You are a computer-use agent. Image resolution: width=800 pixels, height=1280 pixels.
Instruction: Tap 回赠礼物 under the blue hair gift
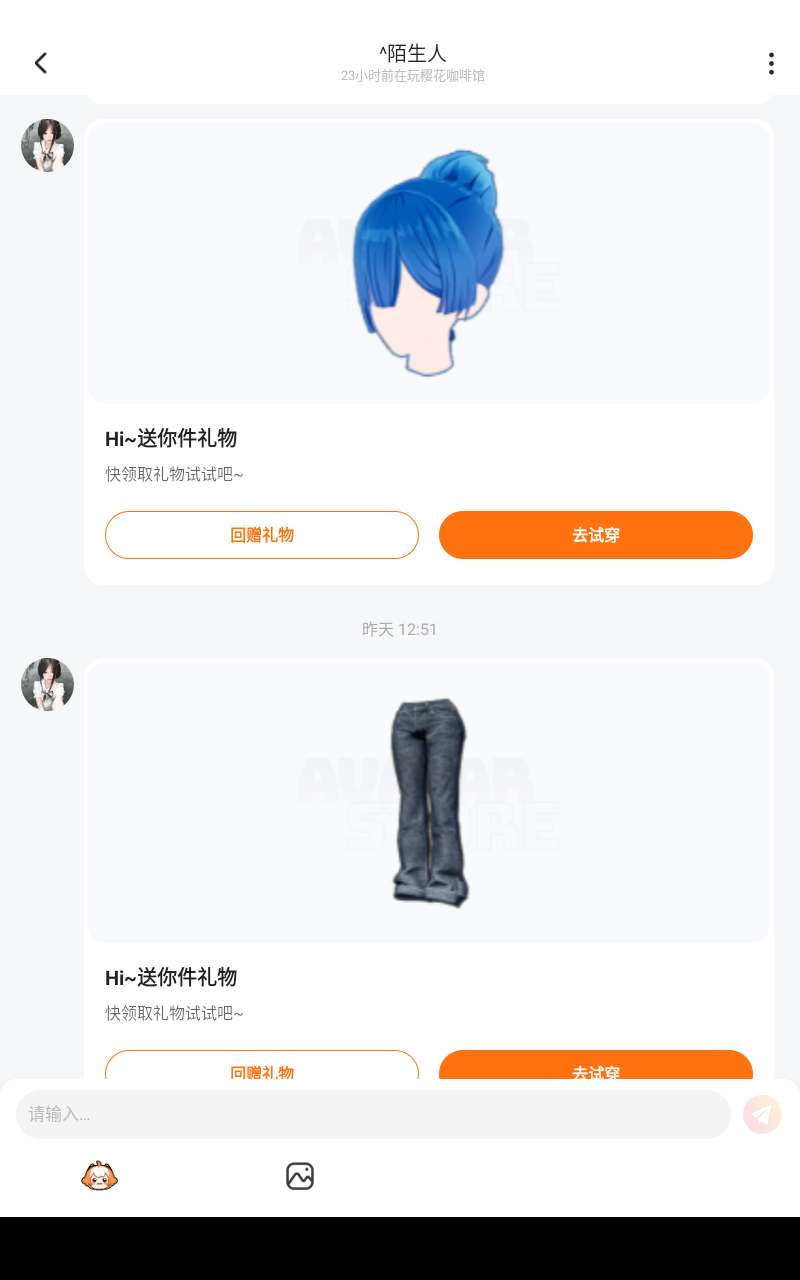point(262,535)
